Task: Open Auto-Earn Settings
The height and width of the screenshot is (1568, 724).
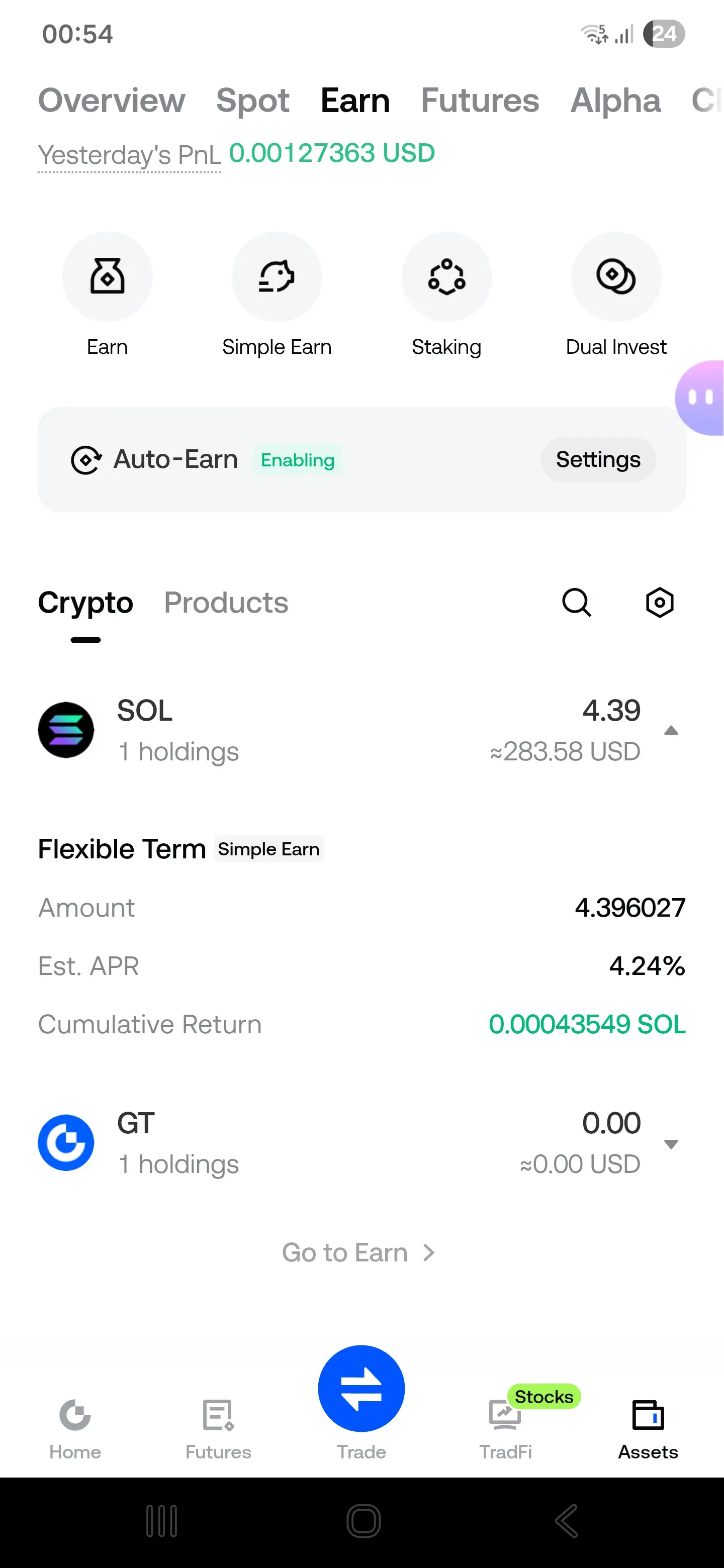Action: 598,459
